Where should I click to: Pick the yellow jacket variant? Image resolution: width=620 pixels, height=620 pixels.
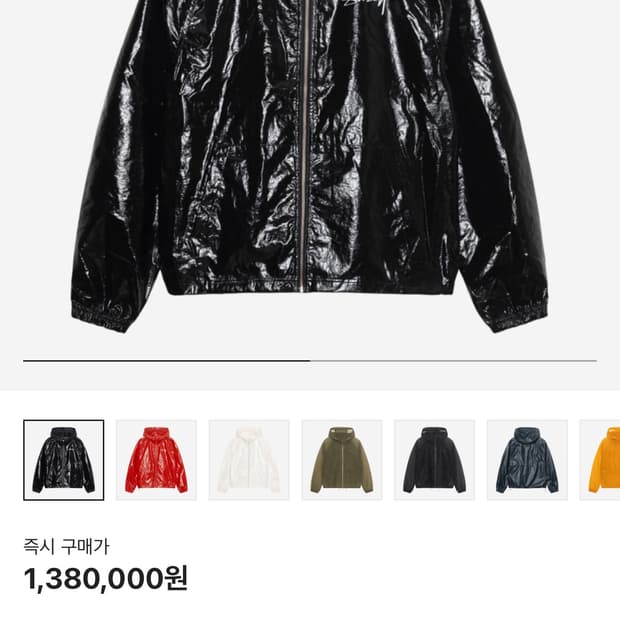click(x=603, y=460)
